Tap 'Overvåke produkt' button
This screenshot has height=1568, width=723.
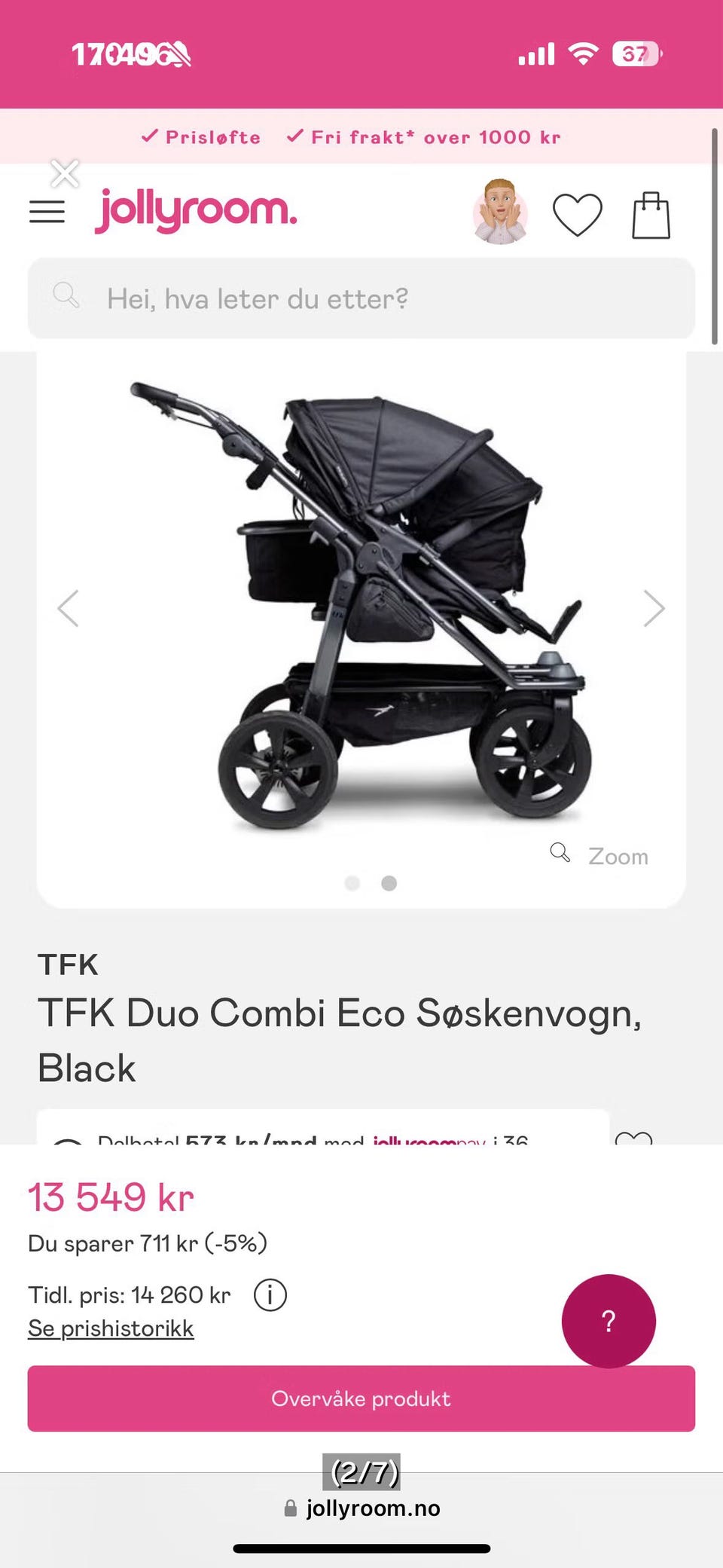pyautogui.click(x=361, y=1398)
